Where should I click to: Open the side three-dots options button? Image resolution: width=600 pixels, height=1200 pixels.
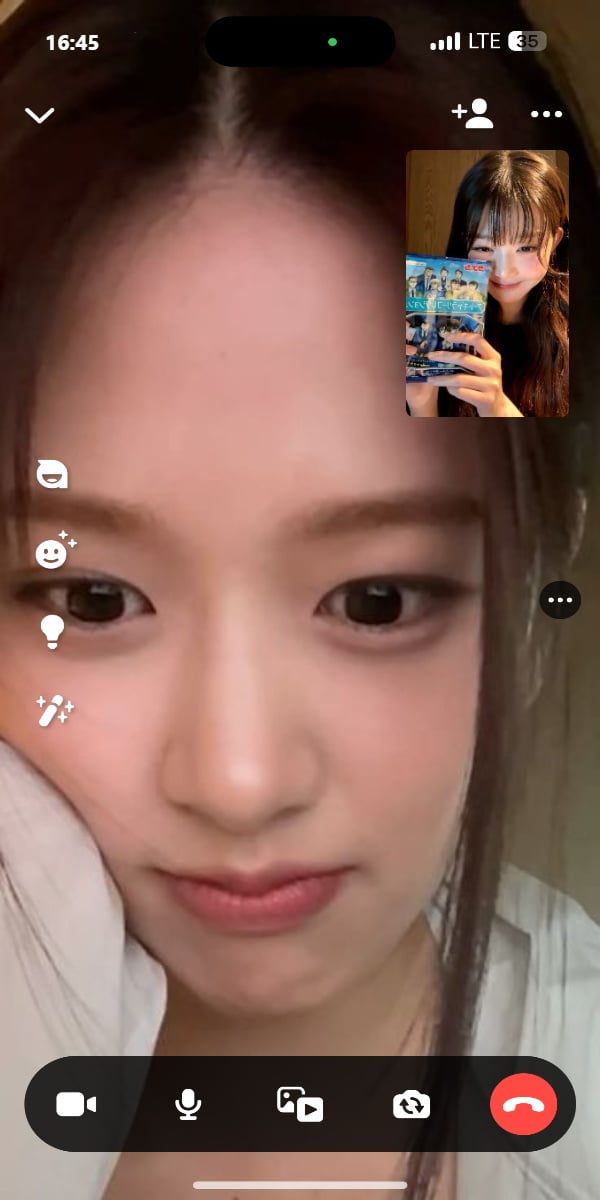coord(560,600)
